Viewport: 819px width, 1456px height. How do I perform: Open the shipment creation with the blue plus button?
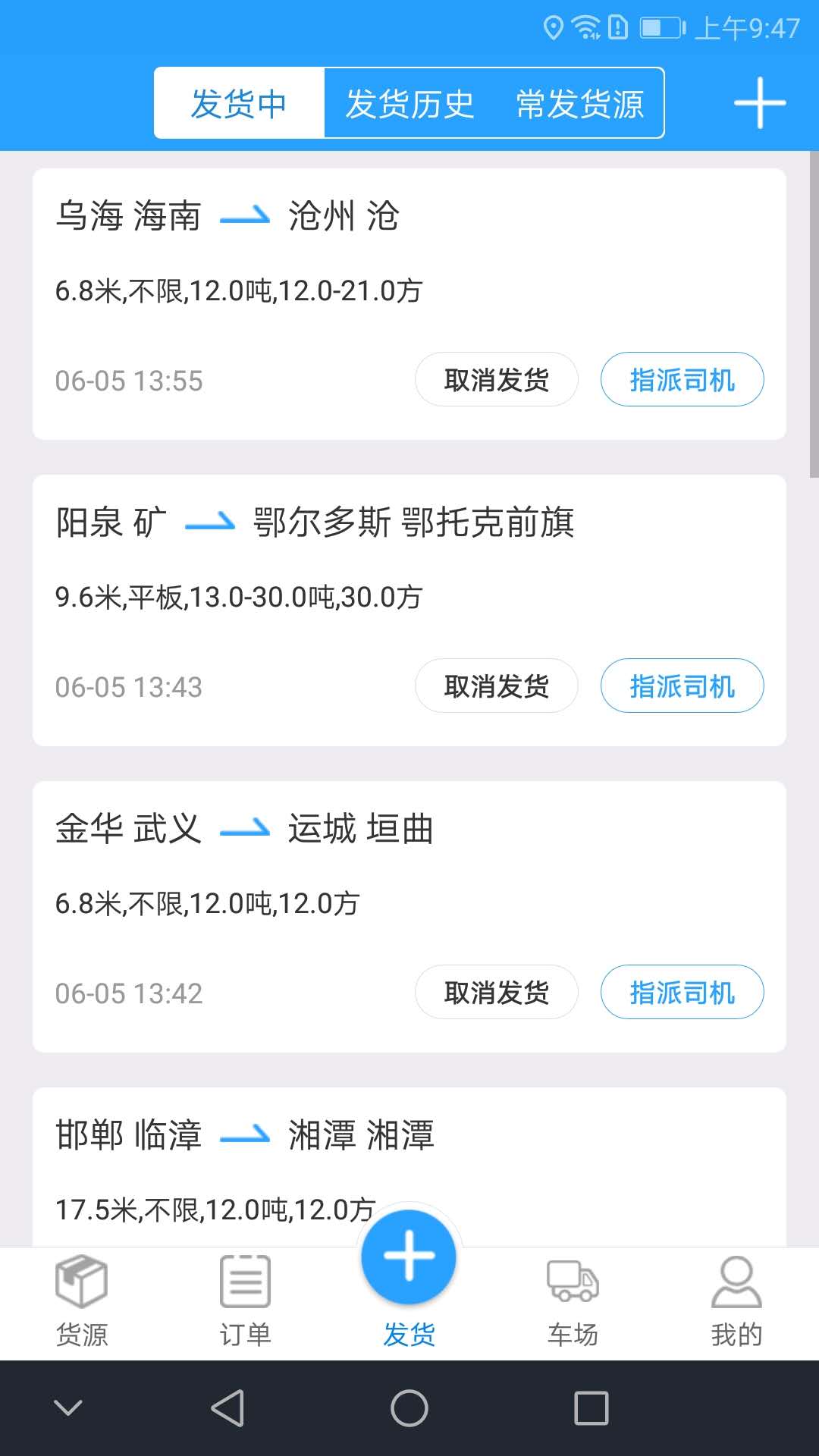[x=409, y=1257]
